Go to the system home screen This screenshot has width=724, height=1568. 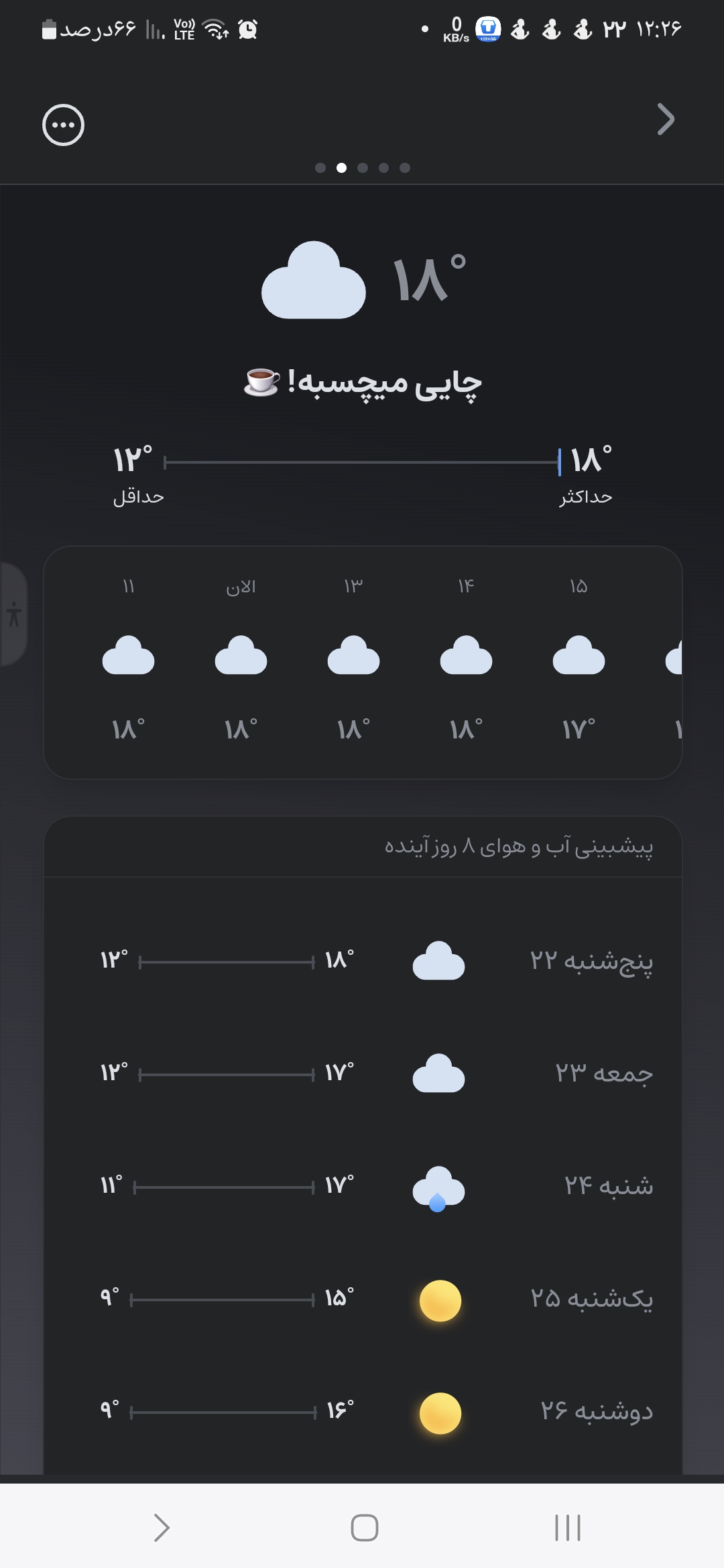364,1528
